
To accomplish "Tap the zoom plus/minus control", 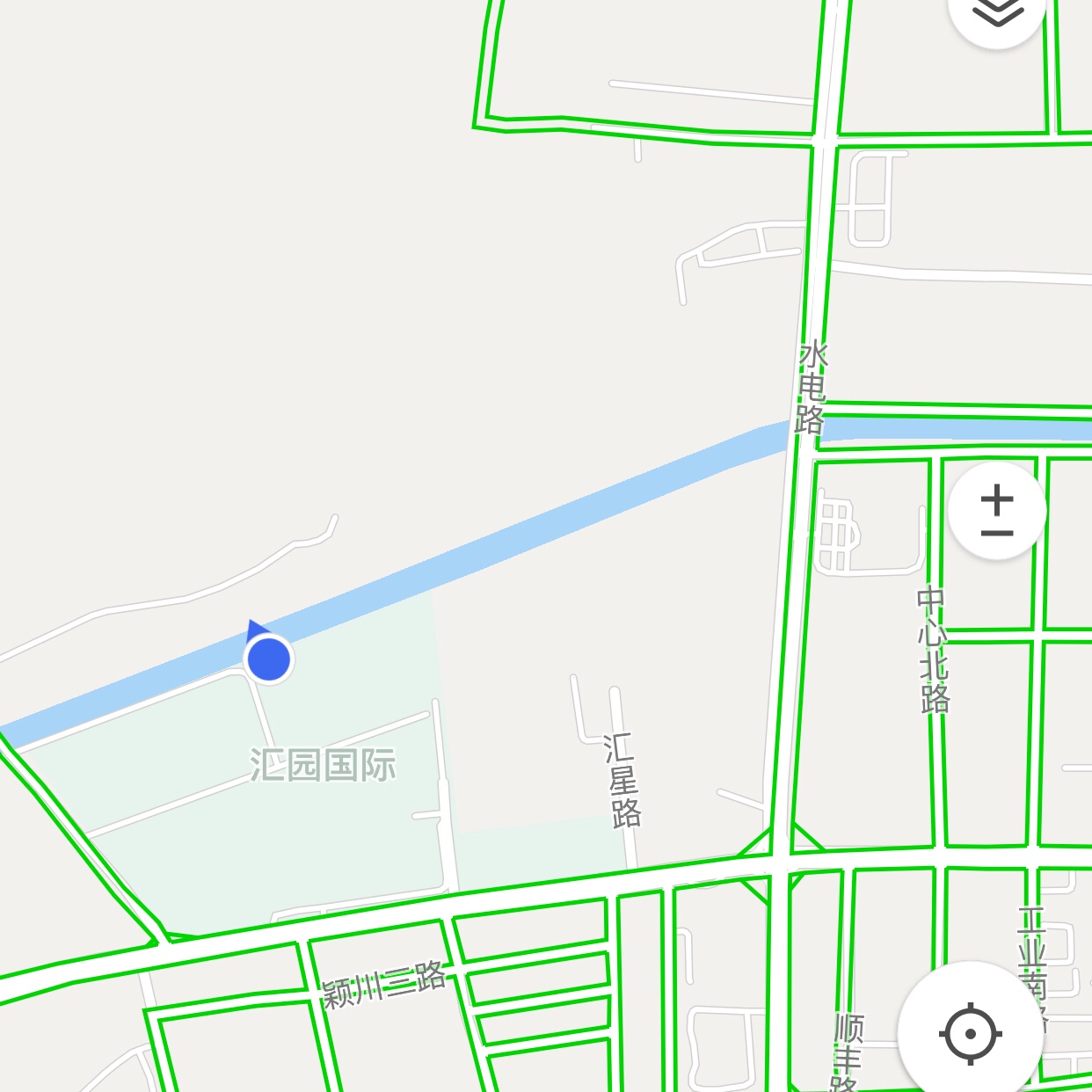I will 997,511.
